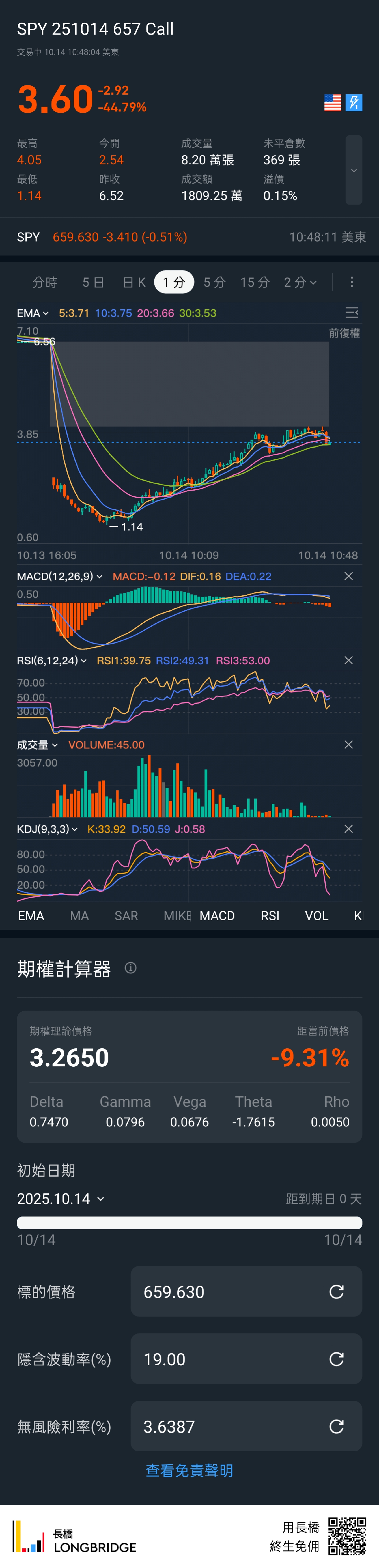The image size is (379, 1568).
Task: Switch to the MA indicator
Action: (79, 916)
